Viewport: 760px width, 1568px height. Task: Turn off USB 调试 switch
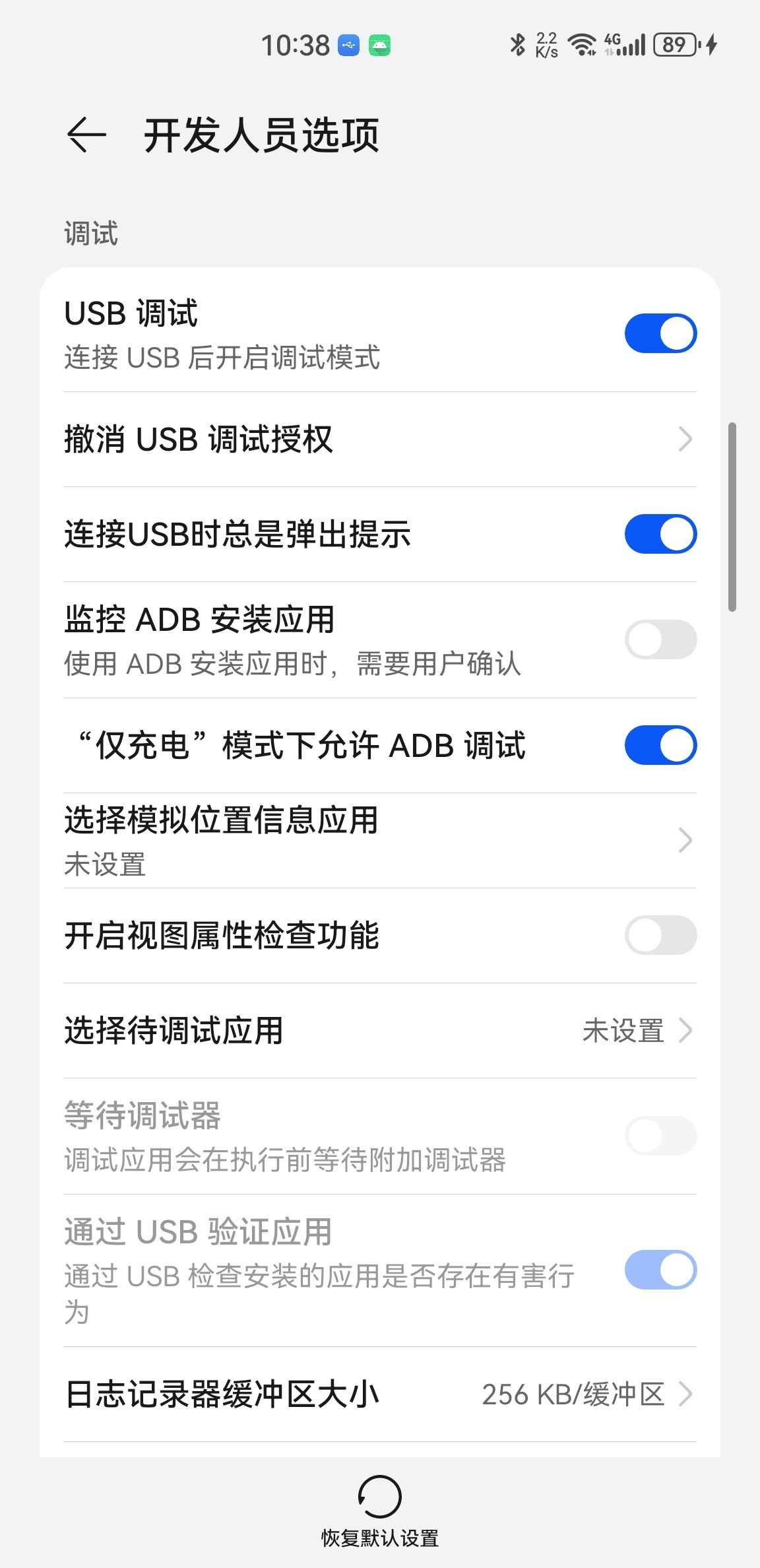660,333
